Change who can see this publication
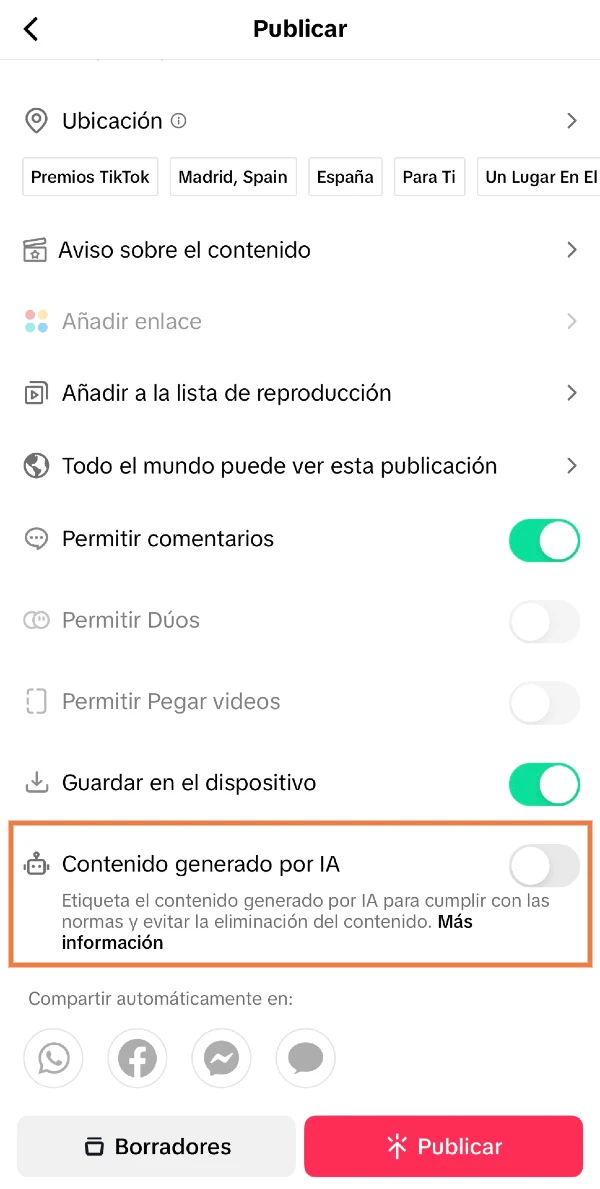 (x=300, y=466)
